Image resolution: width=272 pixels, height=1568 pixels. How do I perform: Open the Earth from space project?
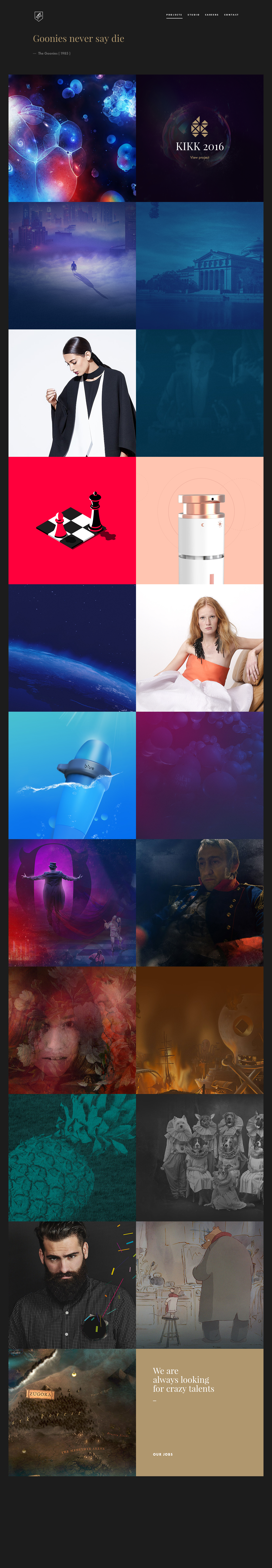click(72, 648)
